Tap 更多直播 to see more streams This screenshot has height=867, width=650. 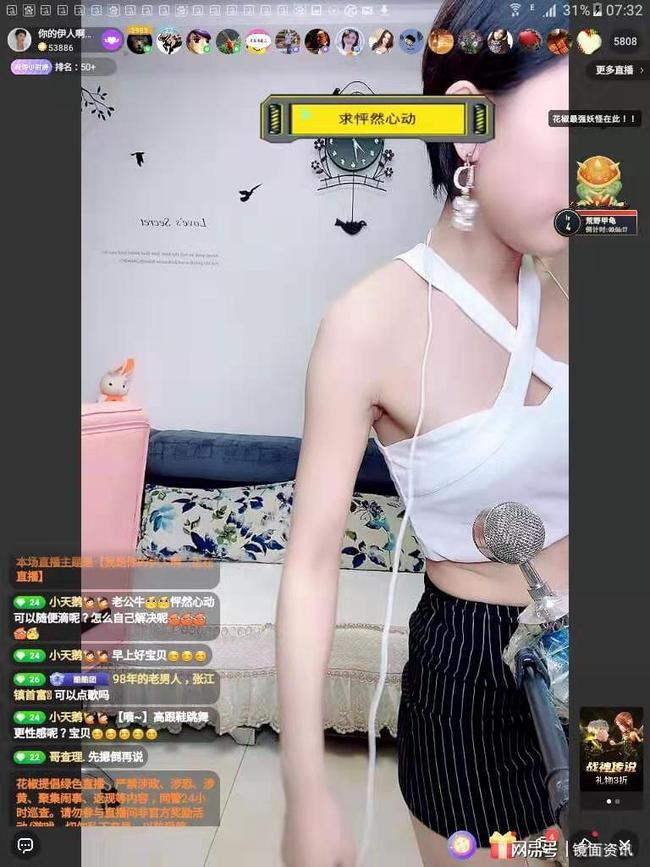(x=614, y=70)
